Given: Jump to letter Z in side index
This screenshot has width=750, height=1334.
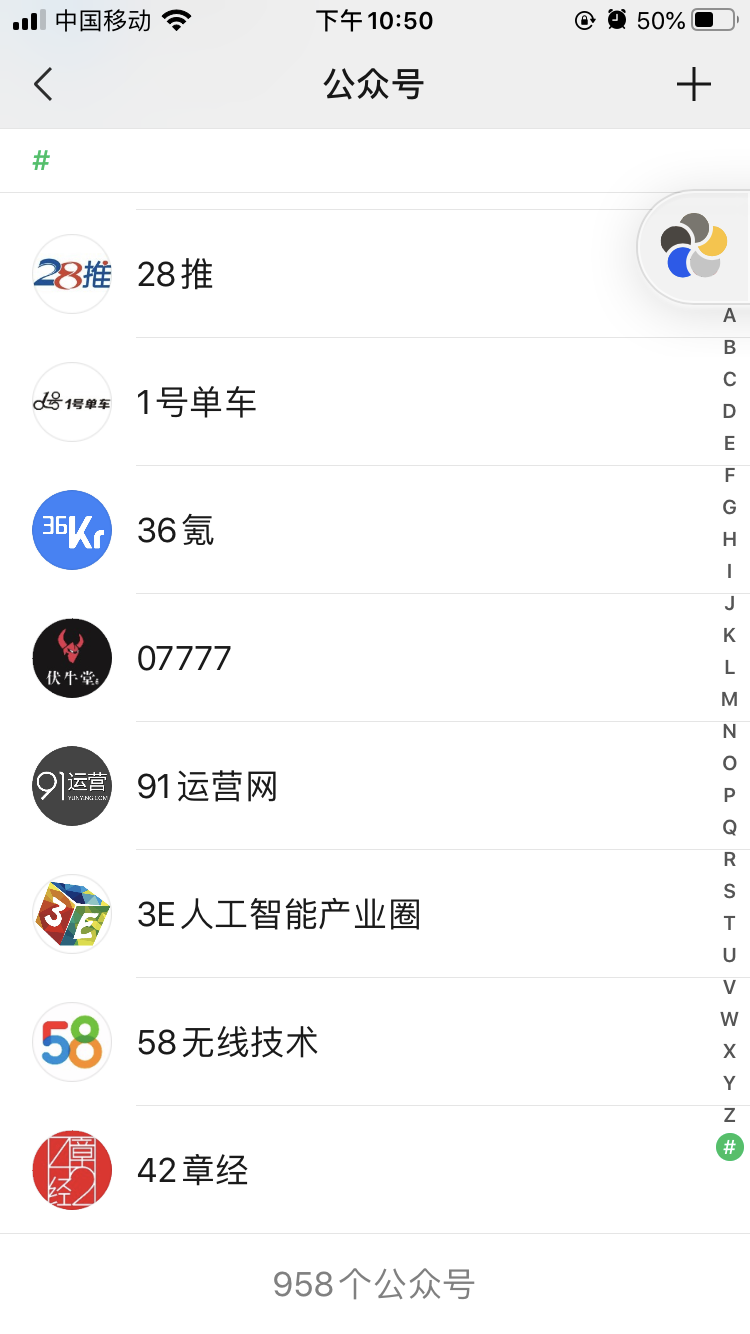Looking at the screenshot, I should coord(729,1115).
